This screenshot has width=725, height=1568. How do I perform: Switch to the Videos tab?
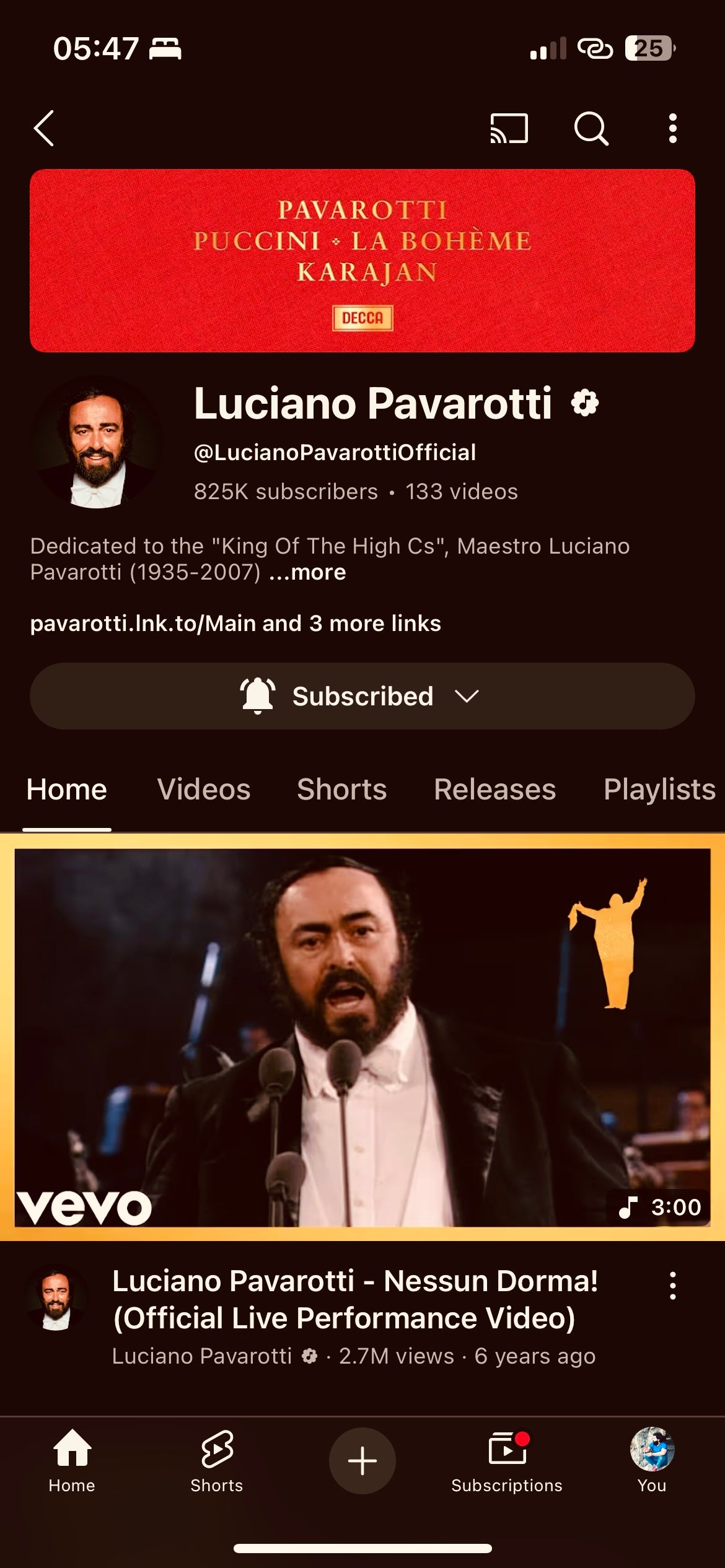203,790
